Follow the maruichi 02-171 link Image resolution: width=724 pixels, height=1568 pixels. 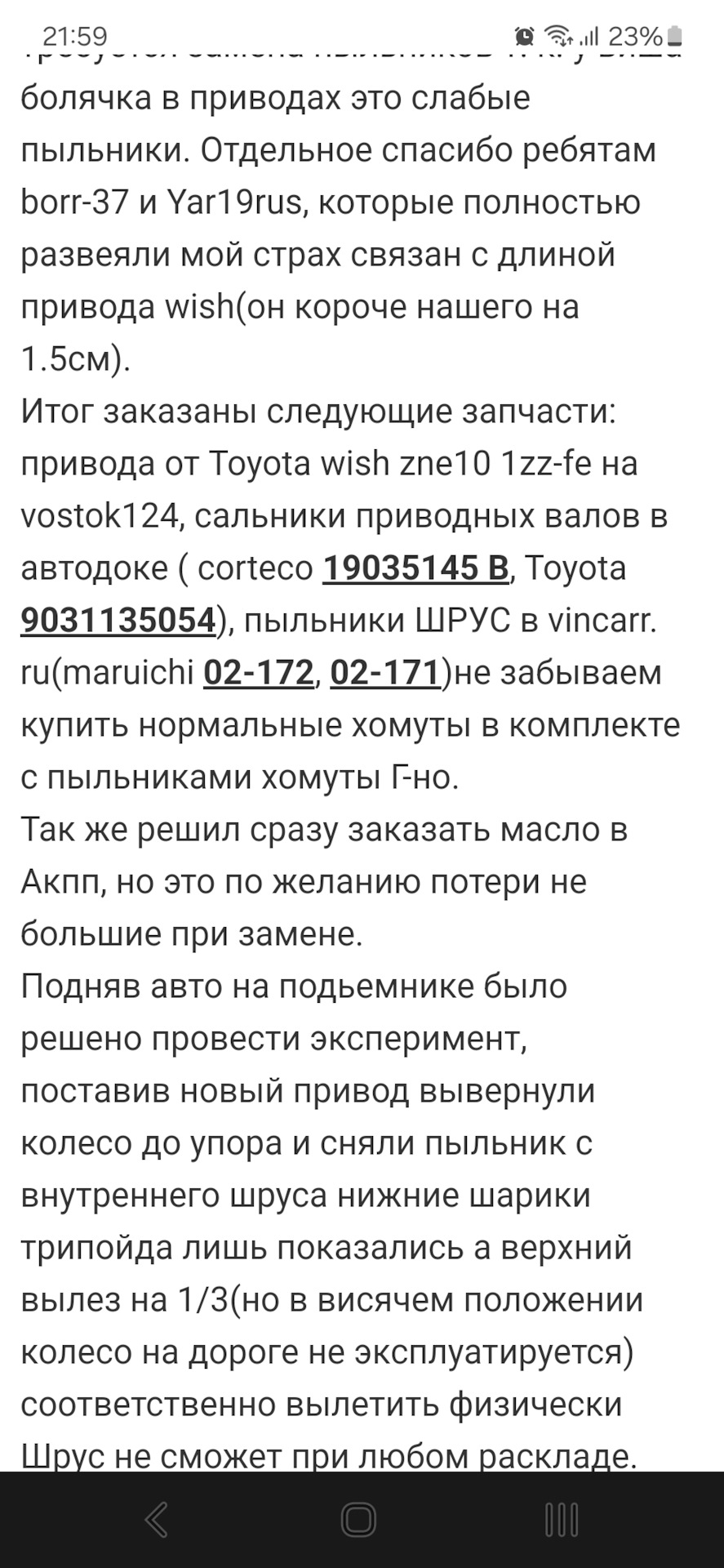[x=385, y=673]
